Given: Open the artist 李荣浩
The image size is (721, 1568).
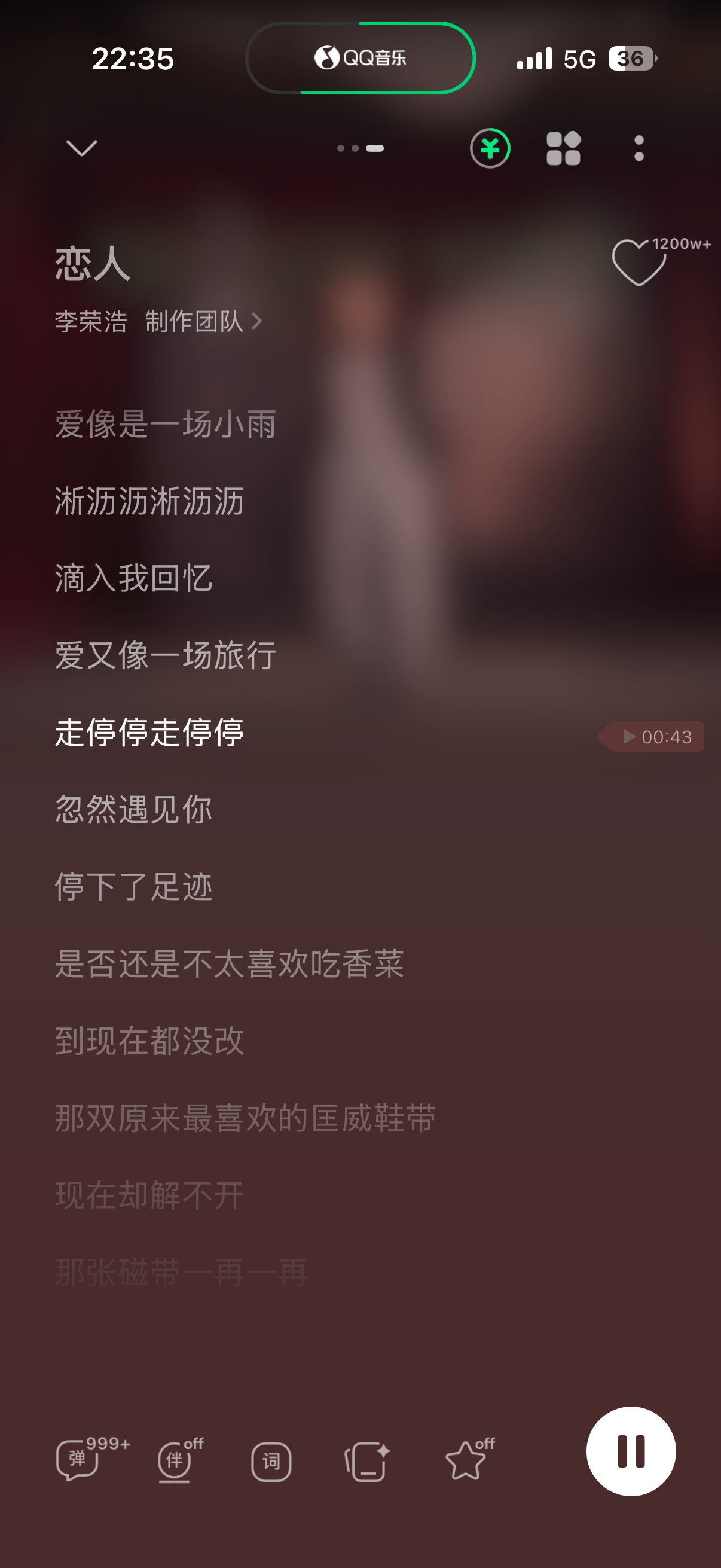Looking at the screenshot, I should (91, 321).
